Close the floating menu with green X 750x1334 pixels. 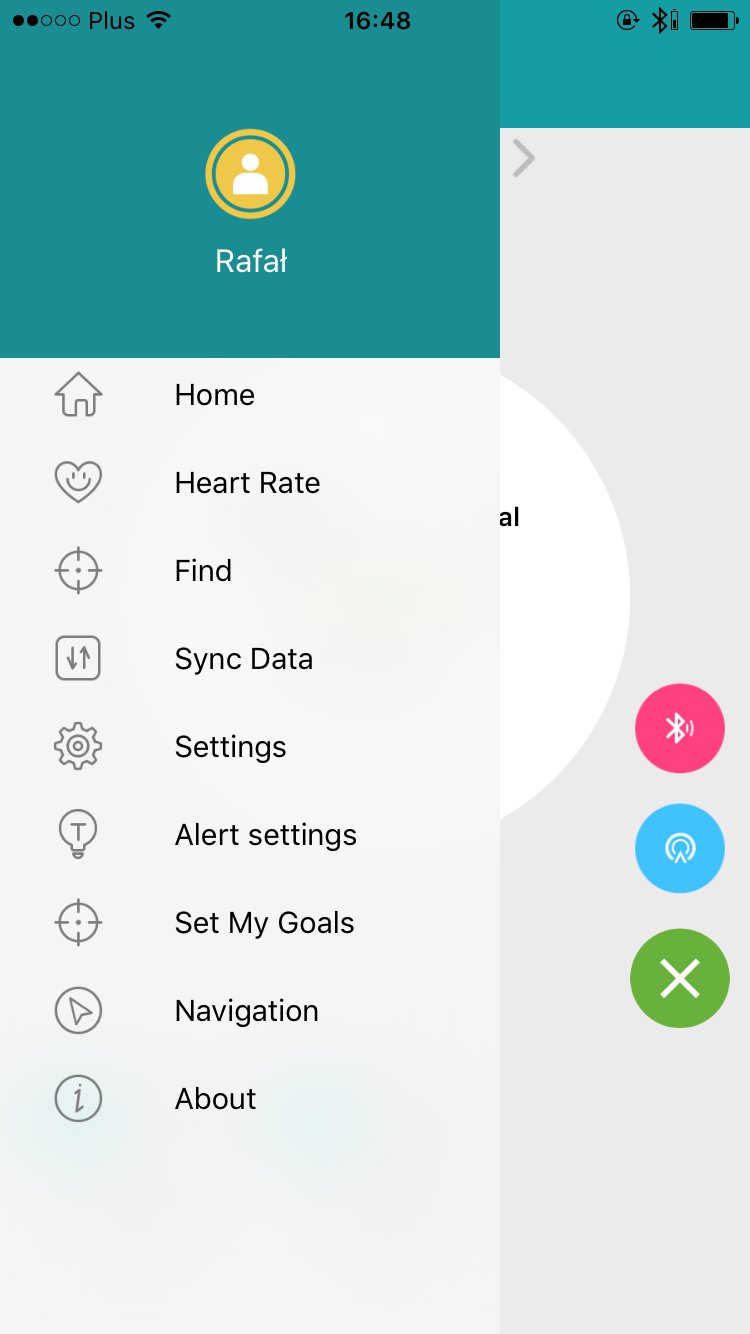click(680, 979)
